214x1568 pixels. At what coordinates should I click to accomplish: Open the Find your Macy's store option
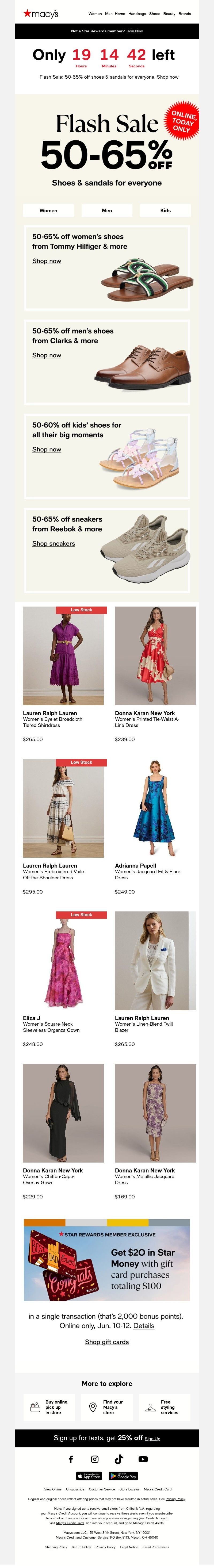pyautogui.click(x=107, y=1407)
